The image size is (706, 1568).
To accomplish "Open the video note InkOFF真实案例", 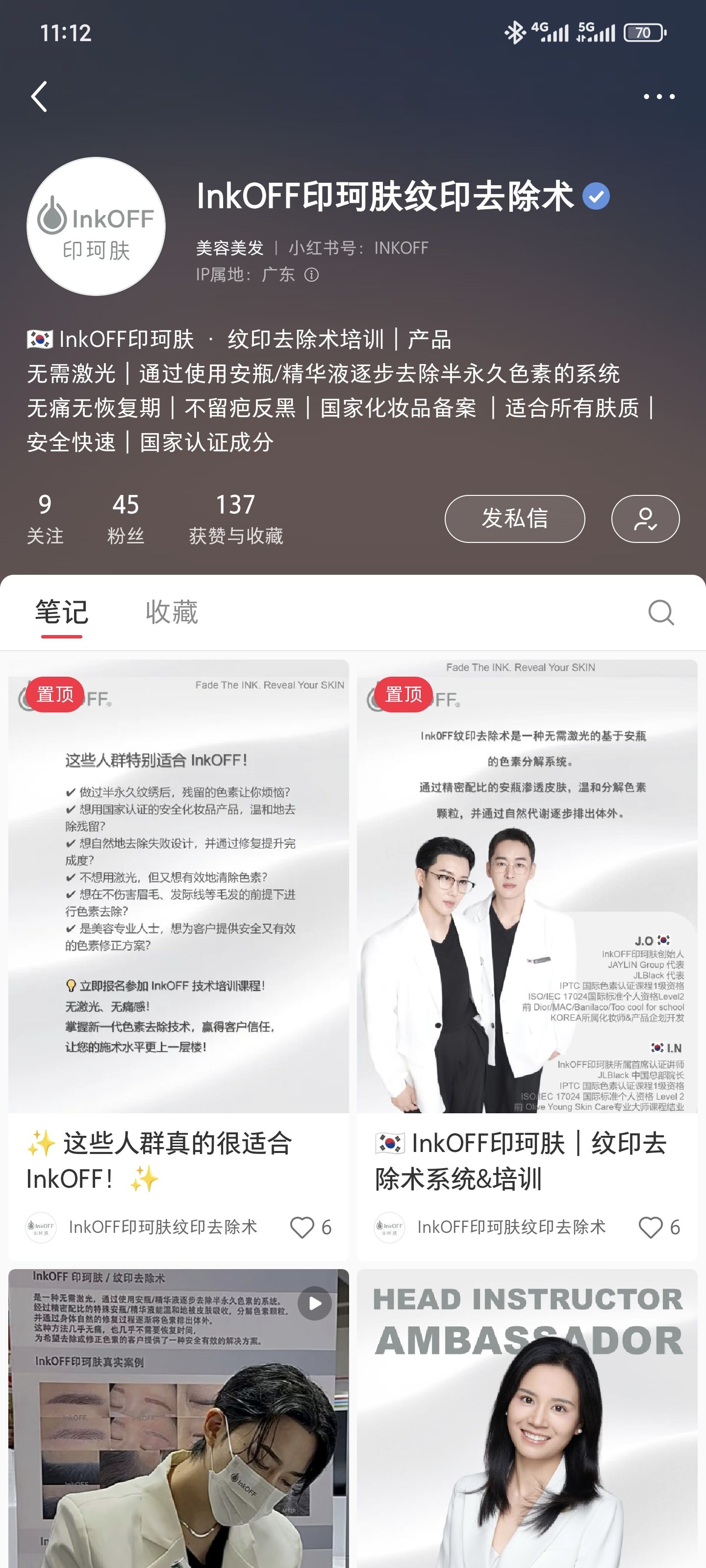I will coord(178,1418).
